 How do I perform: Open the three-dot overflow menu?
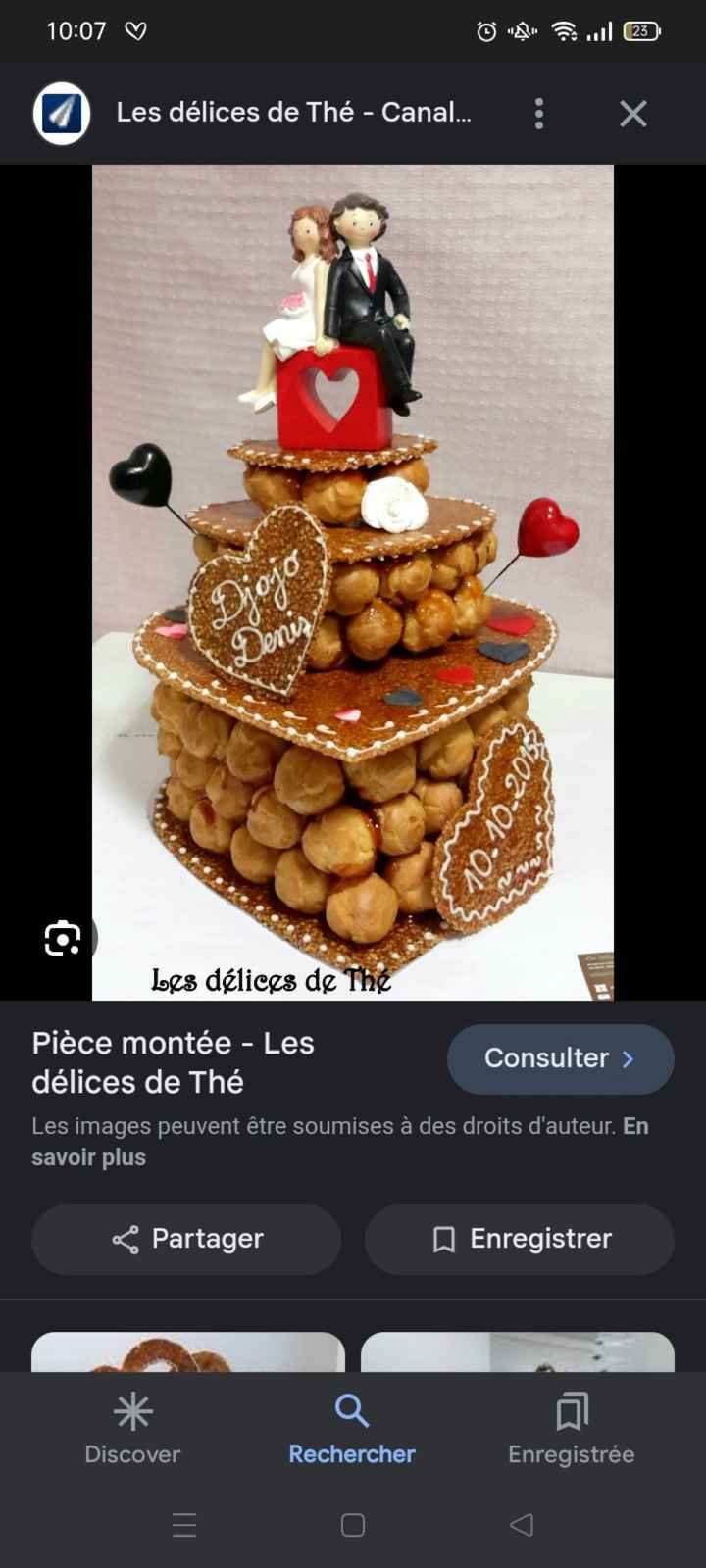point(538,113)
